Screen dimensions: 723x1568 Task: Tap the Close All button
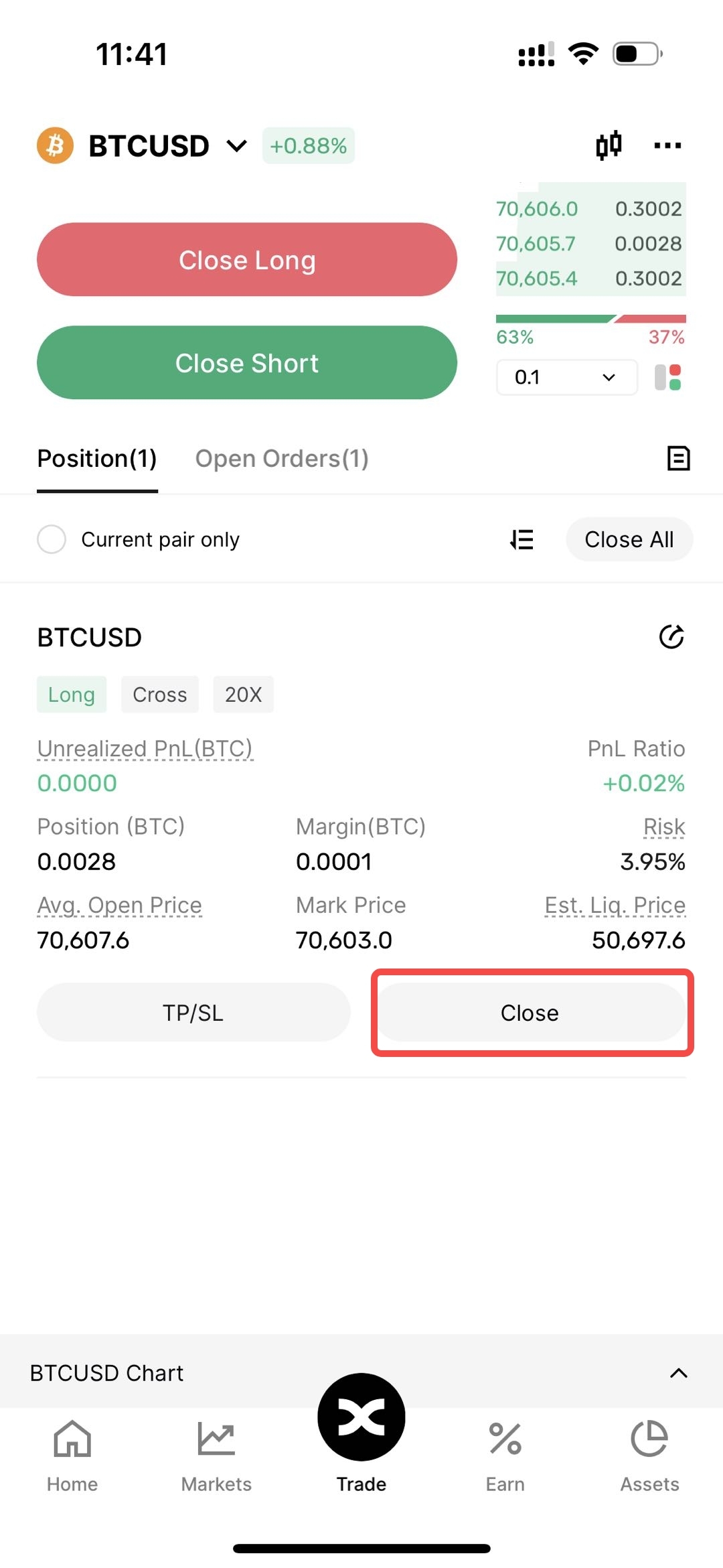pyautogui.click(x=629, y=539)
